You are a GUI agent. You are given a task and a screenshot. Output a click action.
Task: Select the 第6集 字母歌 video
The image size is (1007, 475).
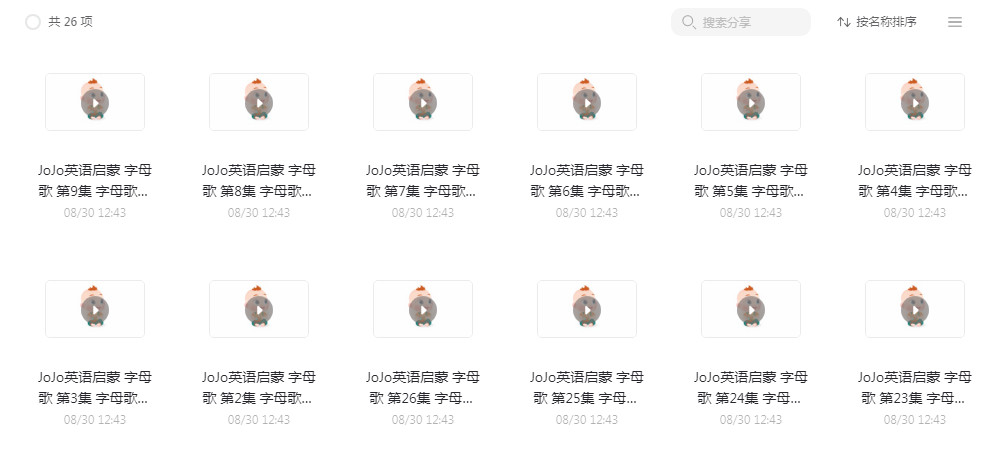coord(587,102)
